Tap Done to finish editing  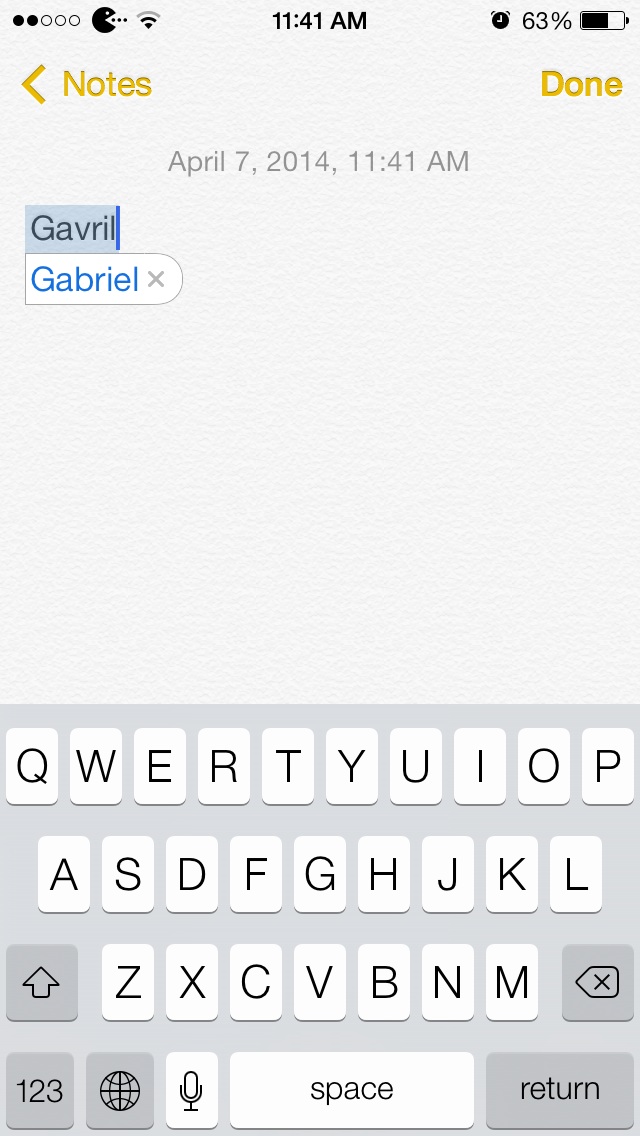(581, 84)
